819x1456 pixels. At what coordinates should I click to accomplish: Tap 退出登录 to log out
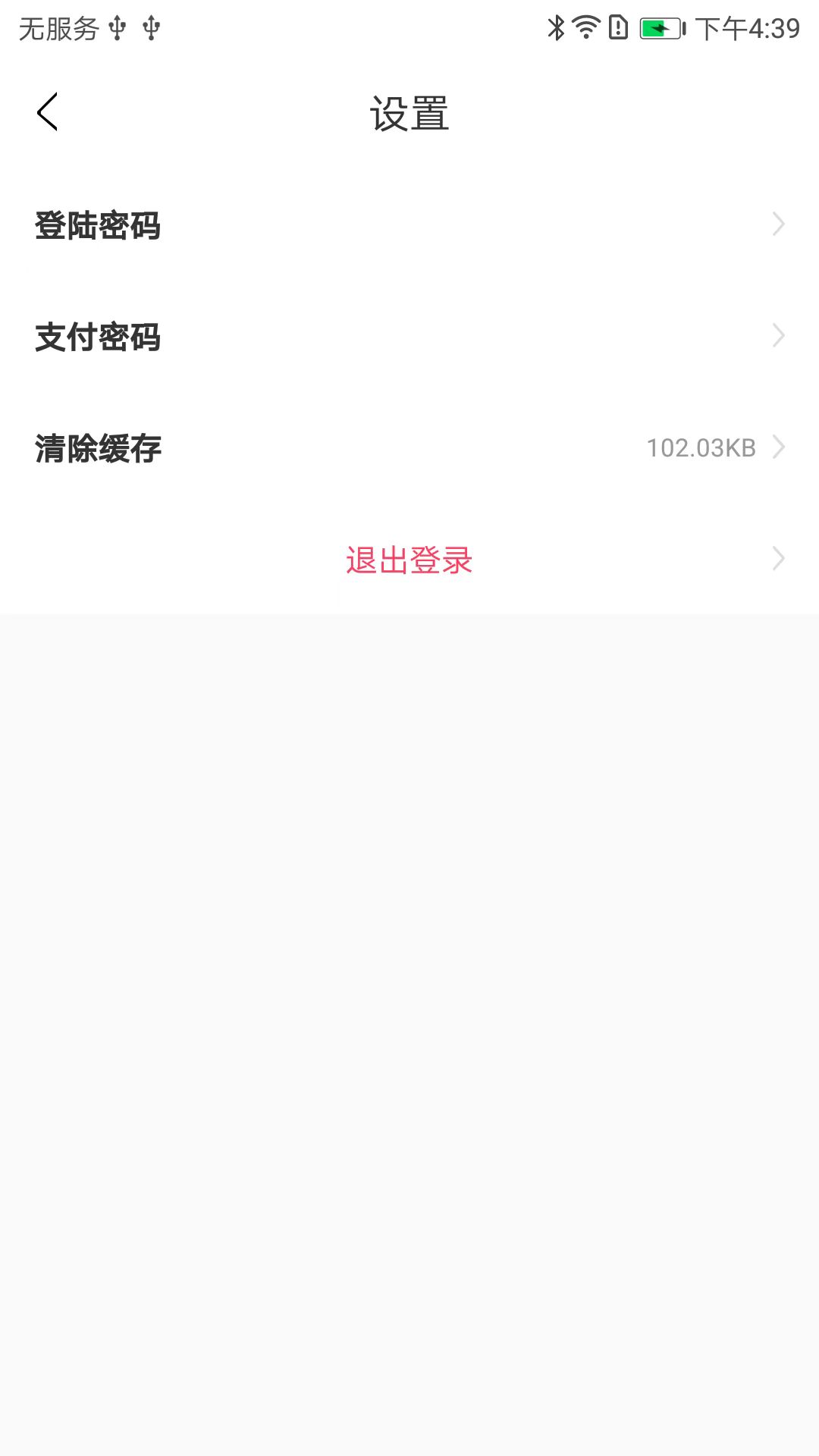[409, 560]
